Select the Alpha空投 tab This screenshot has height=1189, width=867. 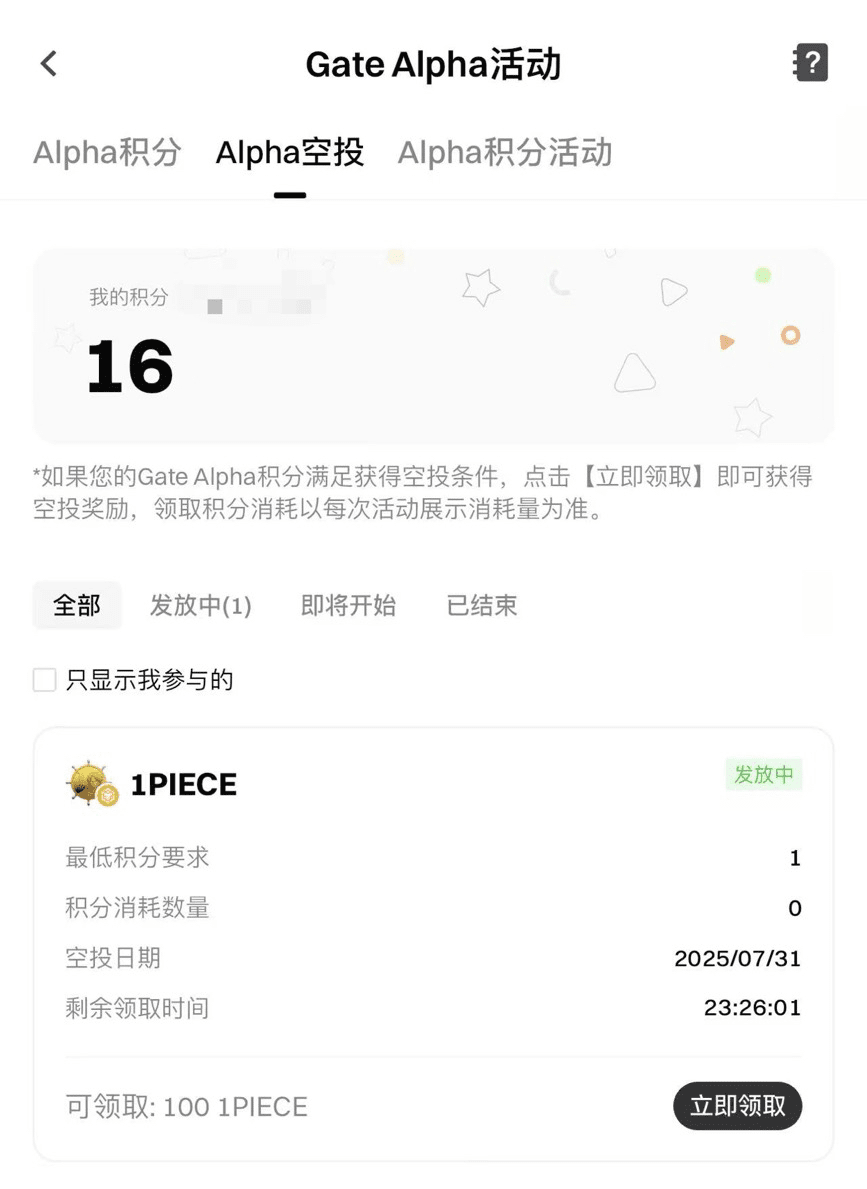point(289,153)
